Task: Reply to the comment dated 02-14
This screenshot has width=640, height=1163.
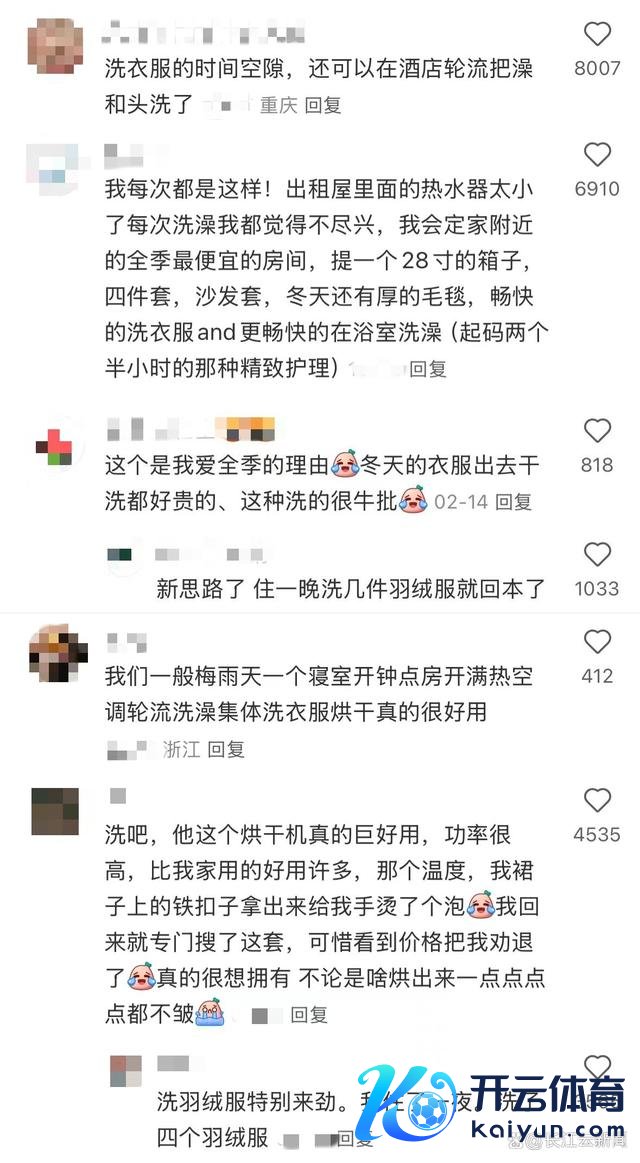Action: click(514, 502)
